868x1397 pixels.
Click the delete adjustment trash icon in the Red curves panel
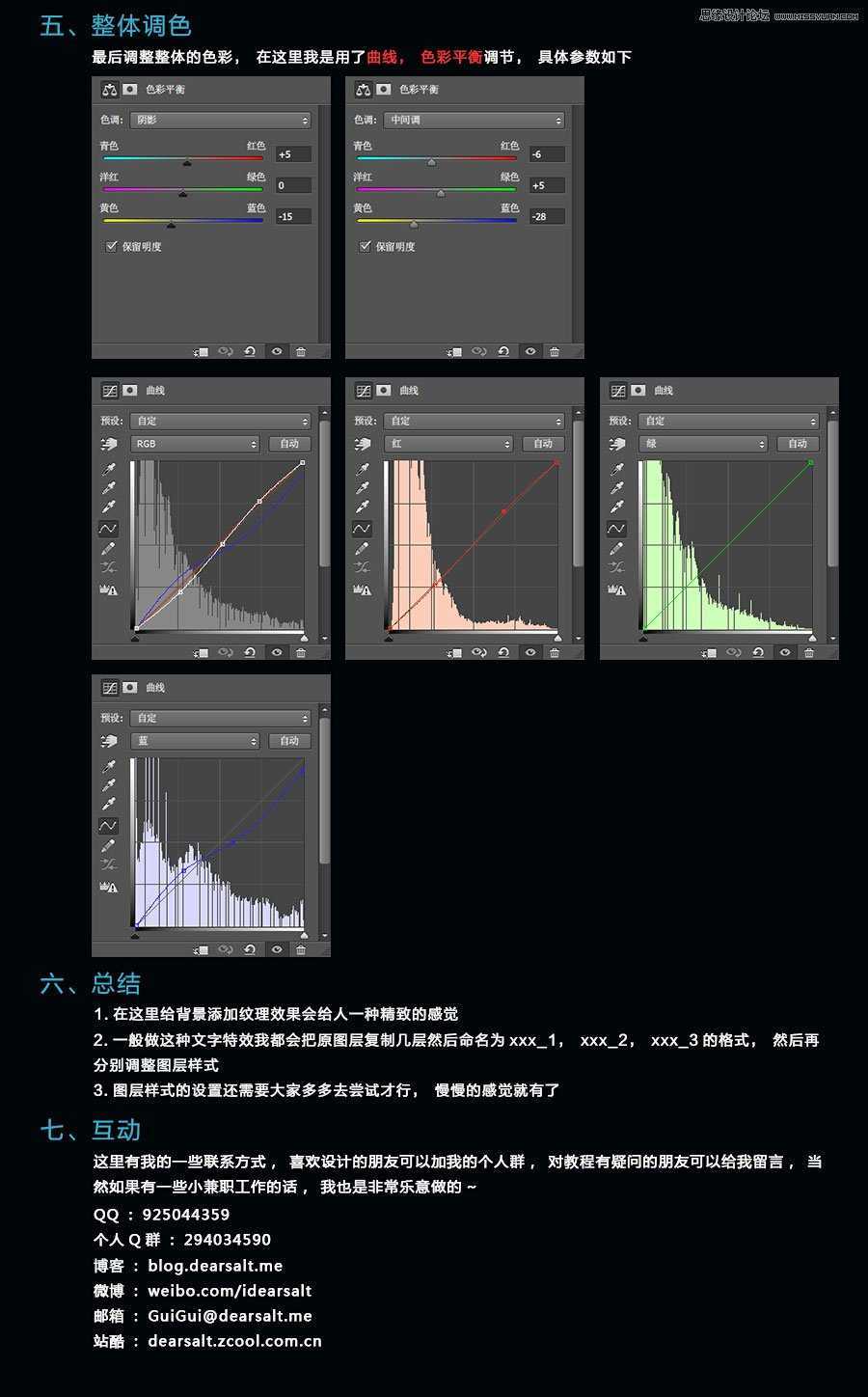[556, 652]
